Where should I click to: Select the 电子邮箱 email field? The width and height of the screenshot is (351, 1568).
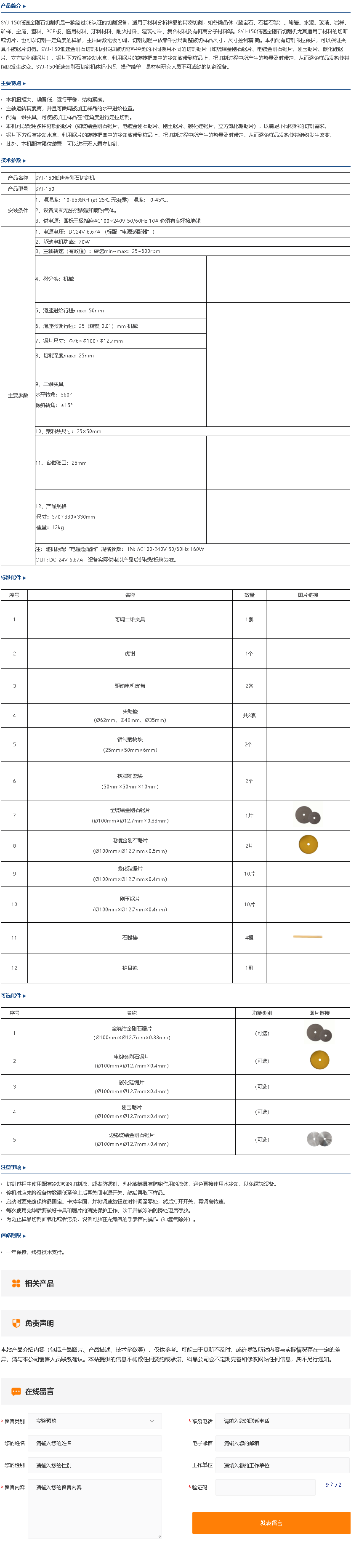tap(284, 1443)
